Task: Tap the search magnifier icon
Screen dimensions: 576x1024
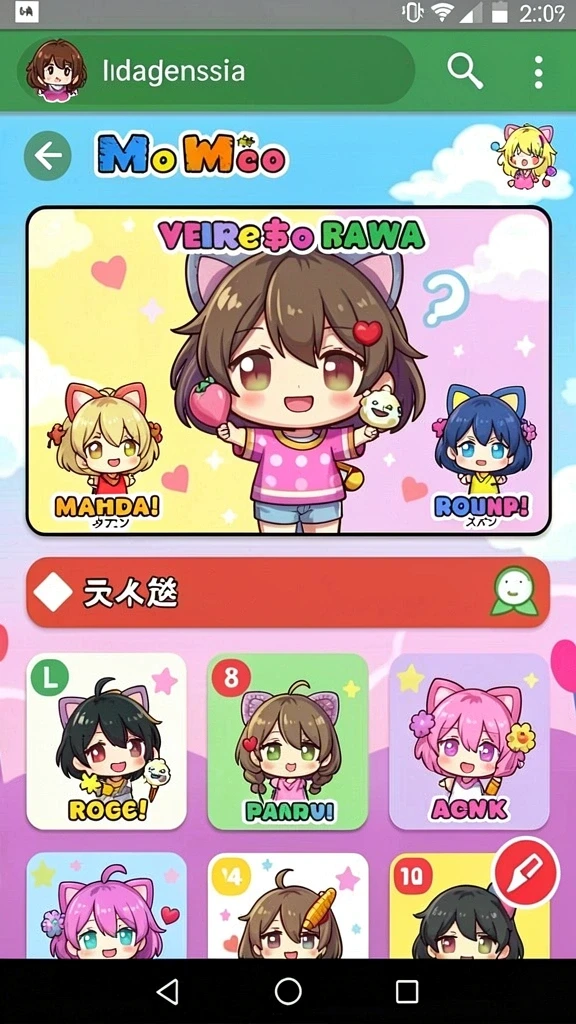Action: 464,71
